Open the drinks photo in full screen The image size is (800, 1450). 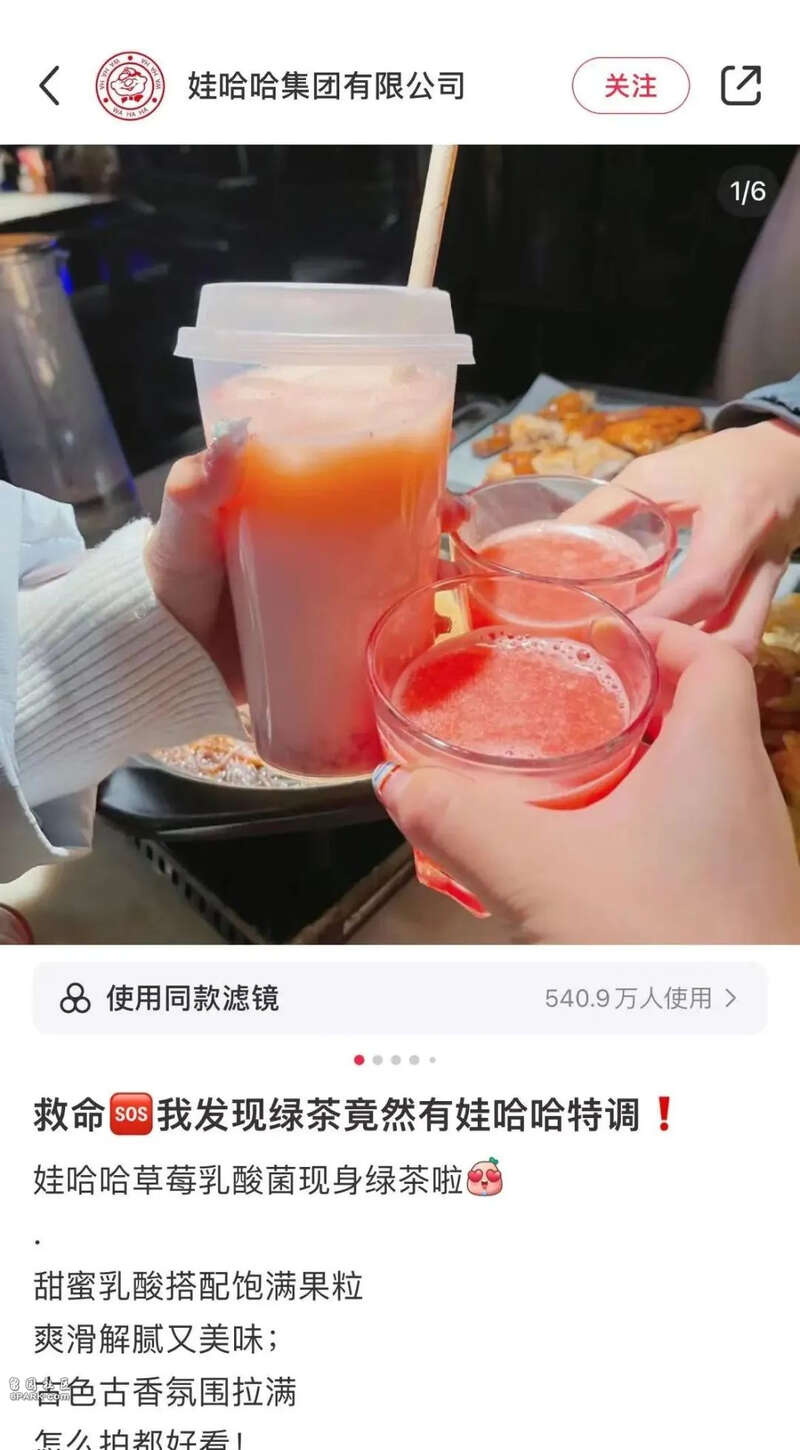pyautogui.click(x=400, y=545)
